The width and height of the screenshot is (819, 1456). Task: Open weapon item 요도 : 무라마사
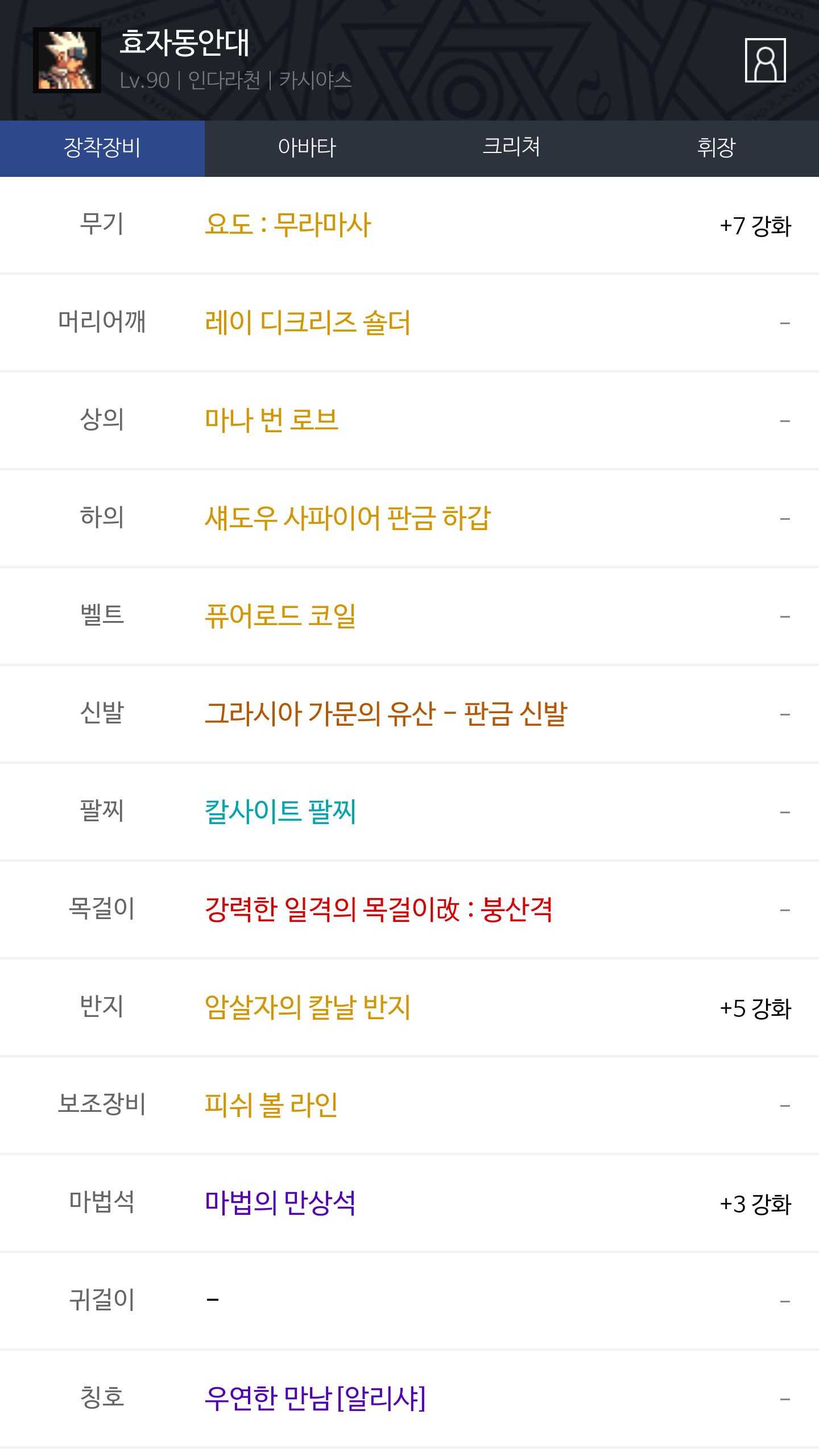(x=288, y=225)
